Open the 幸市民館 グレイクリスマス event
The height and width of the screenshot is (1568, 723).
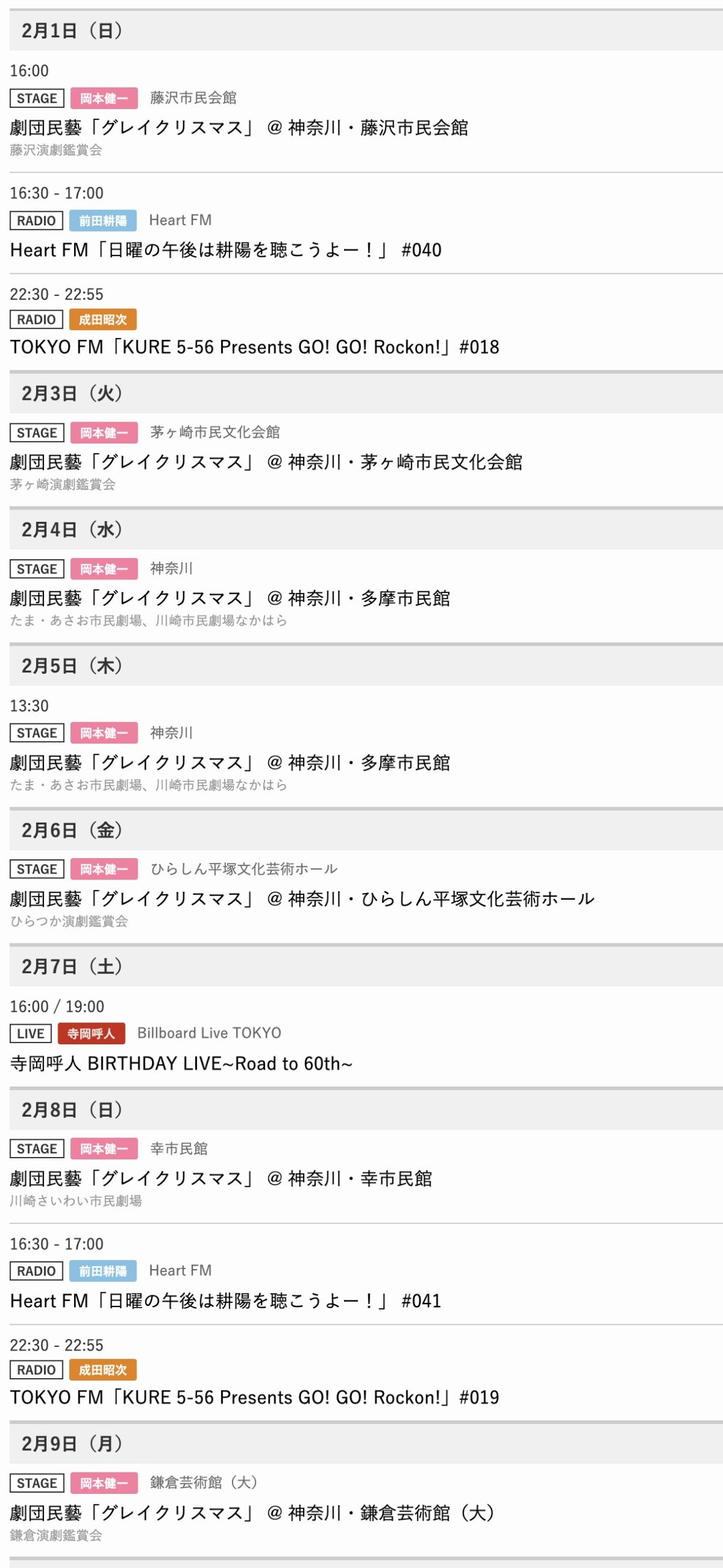pyautogui.click(x=220, y=1178)
